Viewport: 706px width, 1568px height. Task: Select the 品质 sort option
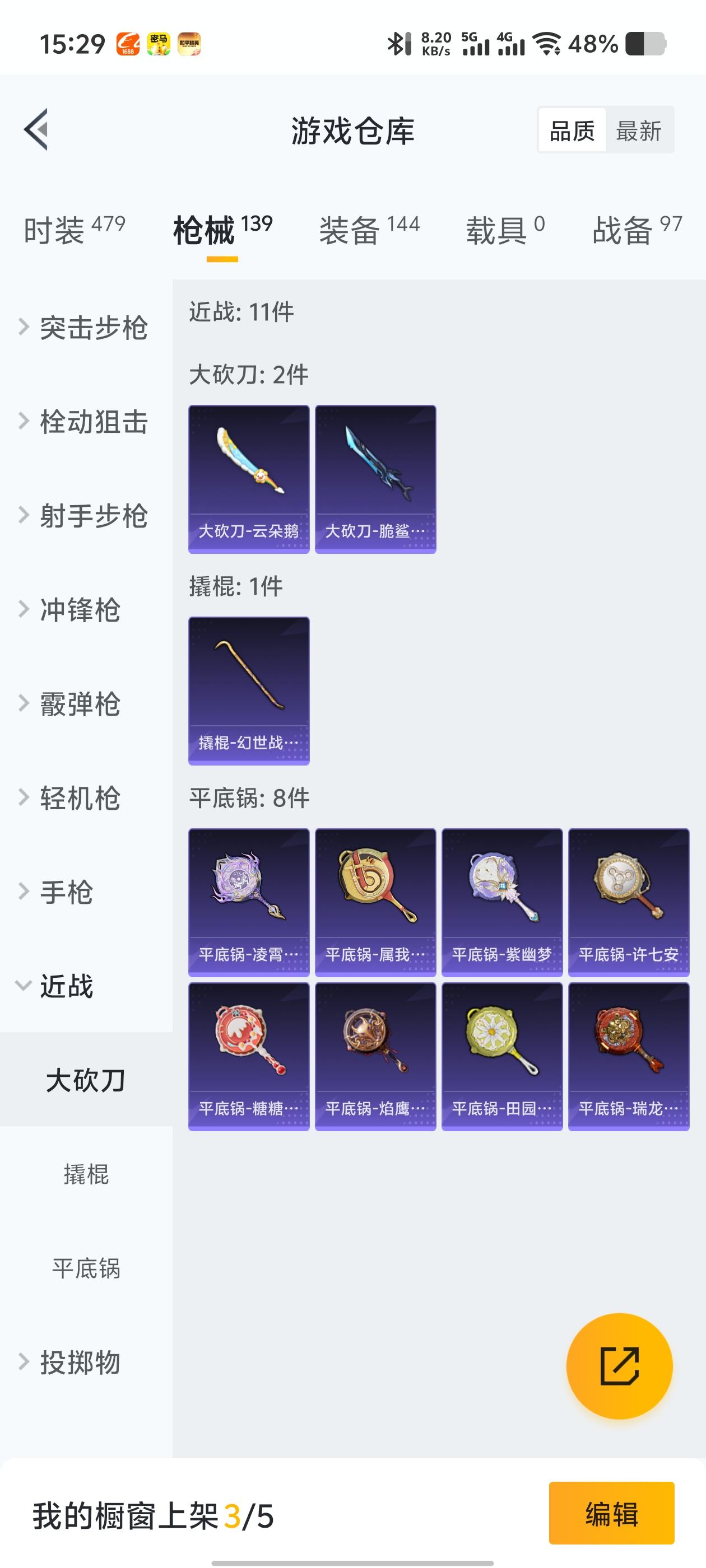point(572,130)
